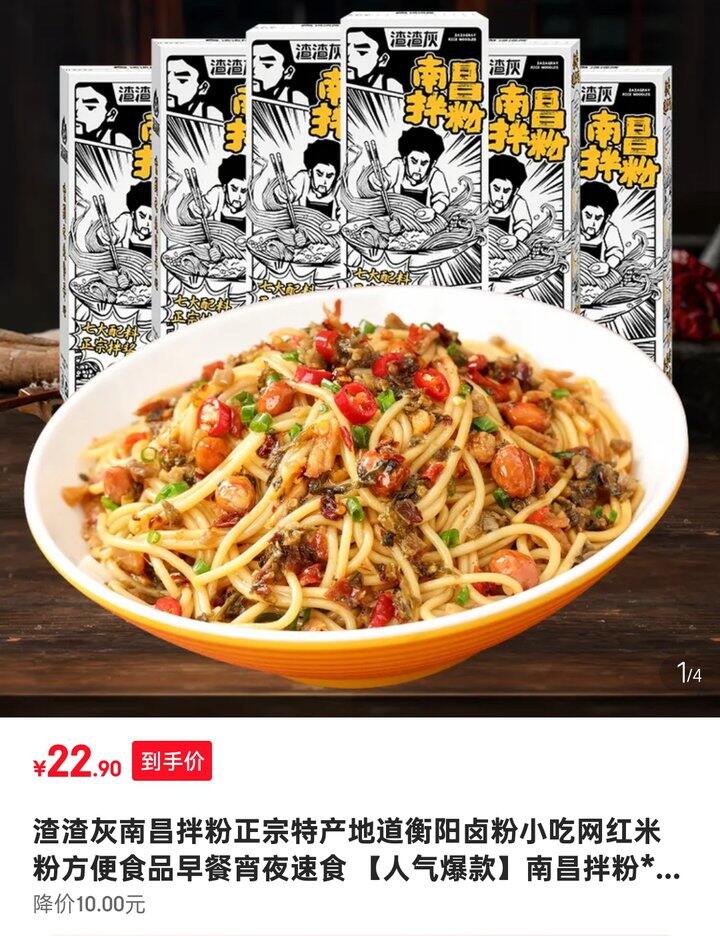Tap the 1/4 image page indicator

pos(690,674)
